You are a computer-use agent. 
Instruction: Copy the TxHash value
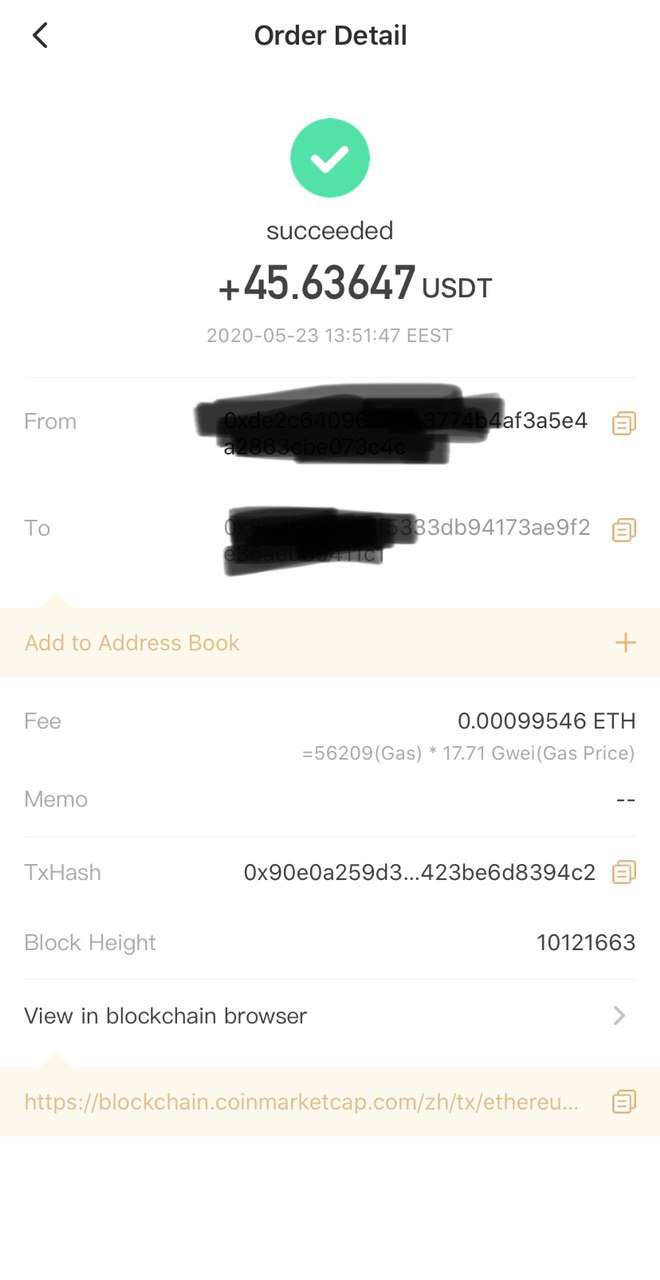tap(624, 872)
